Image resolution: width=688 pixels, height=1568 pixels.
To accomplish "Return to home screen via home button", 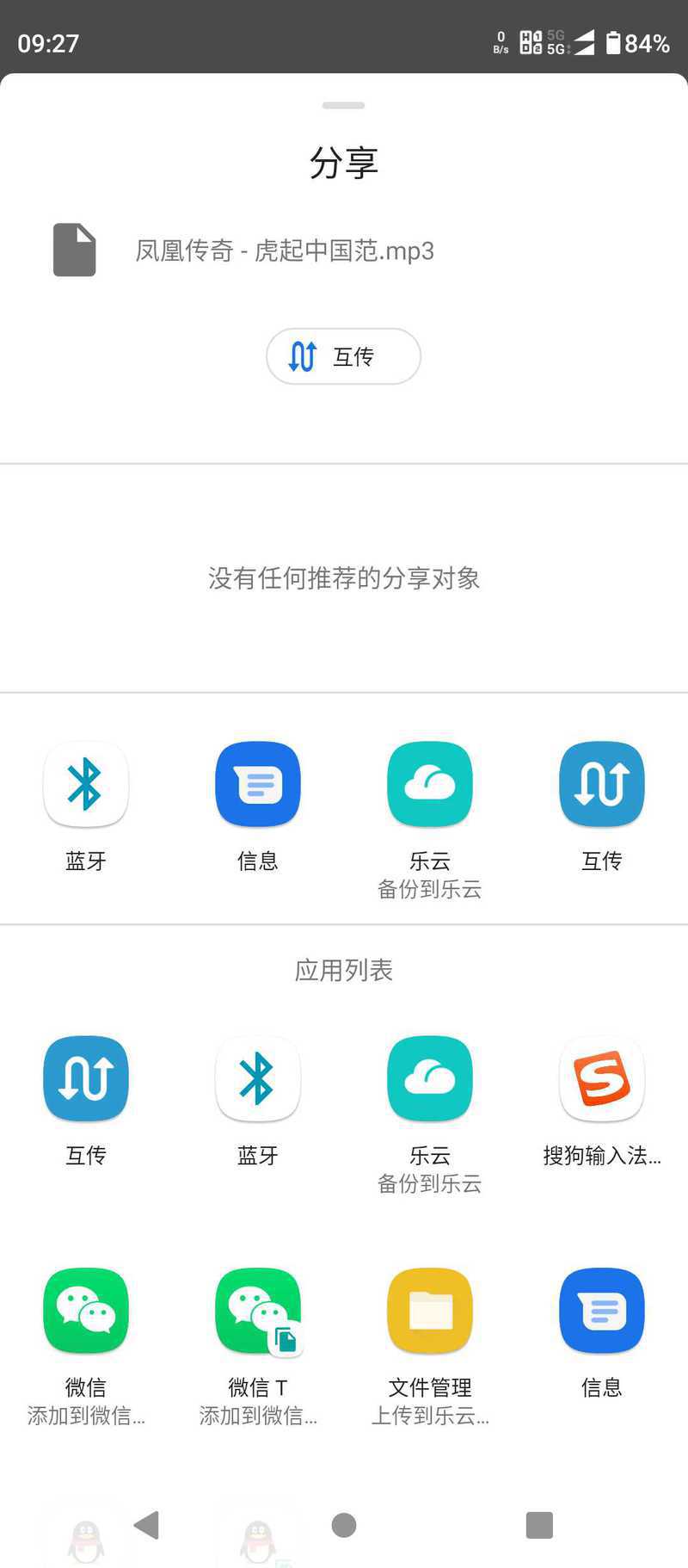I will pyautogui.click(x=344, y=1525).
